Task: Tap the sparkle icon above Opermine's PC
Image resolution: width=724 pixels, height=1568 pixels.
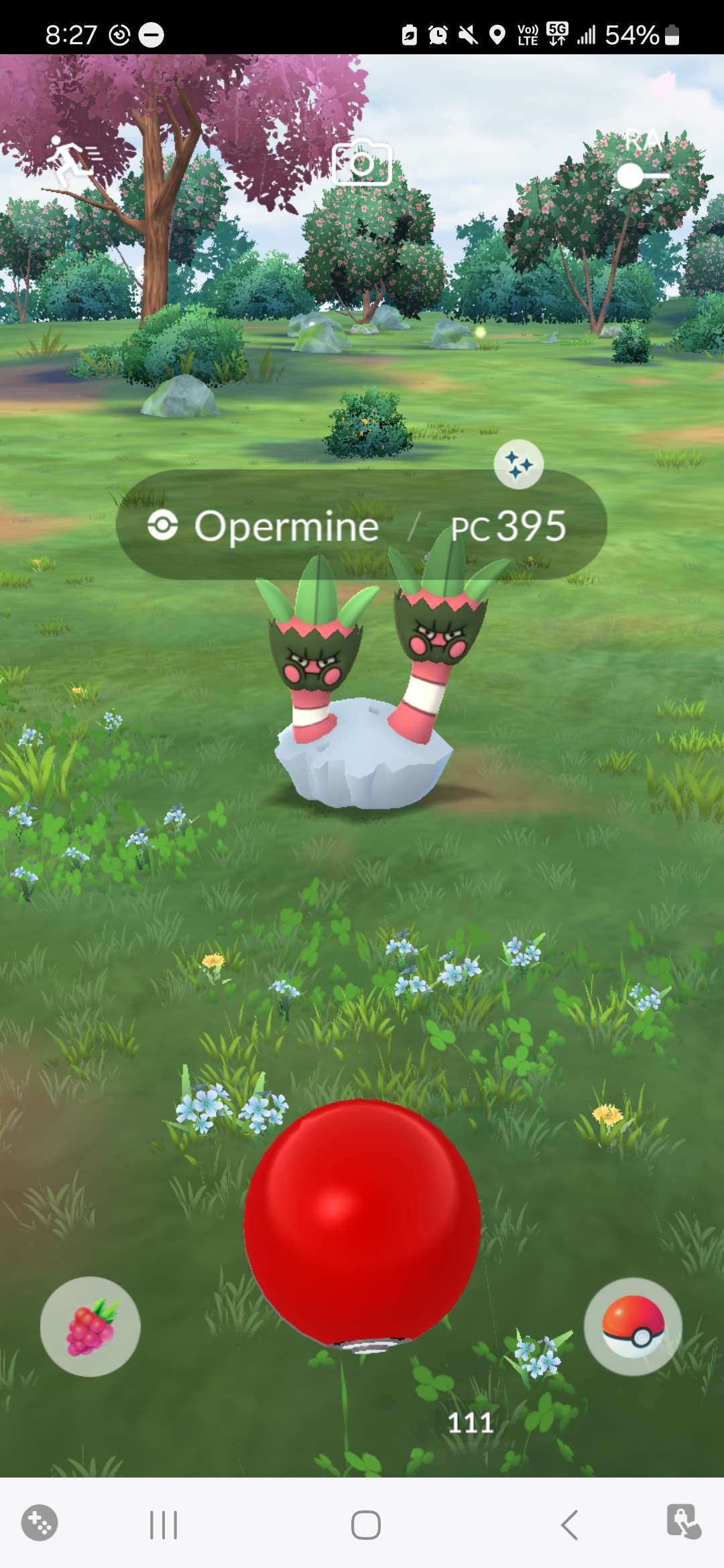Action: [519, 464]
